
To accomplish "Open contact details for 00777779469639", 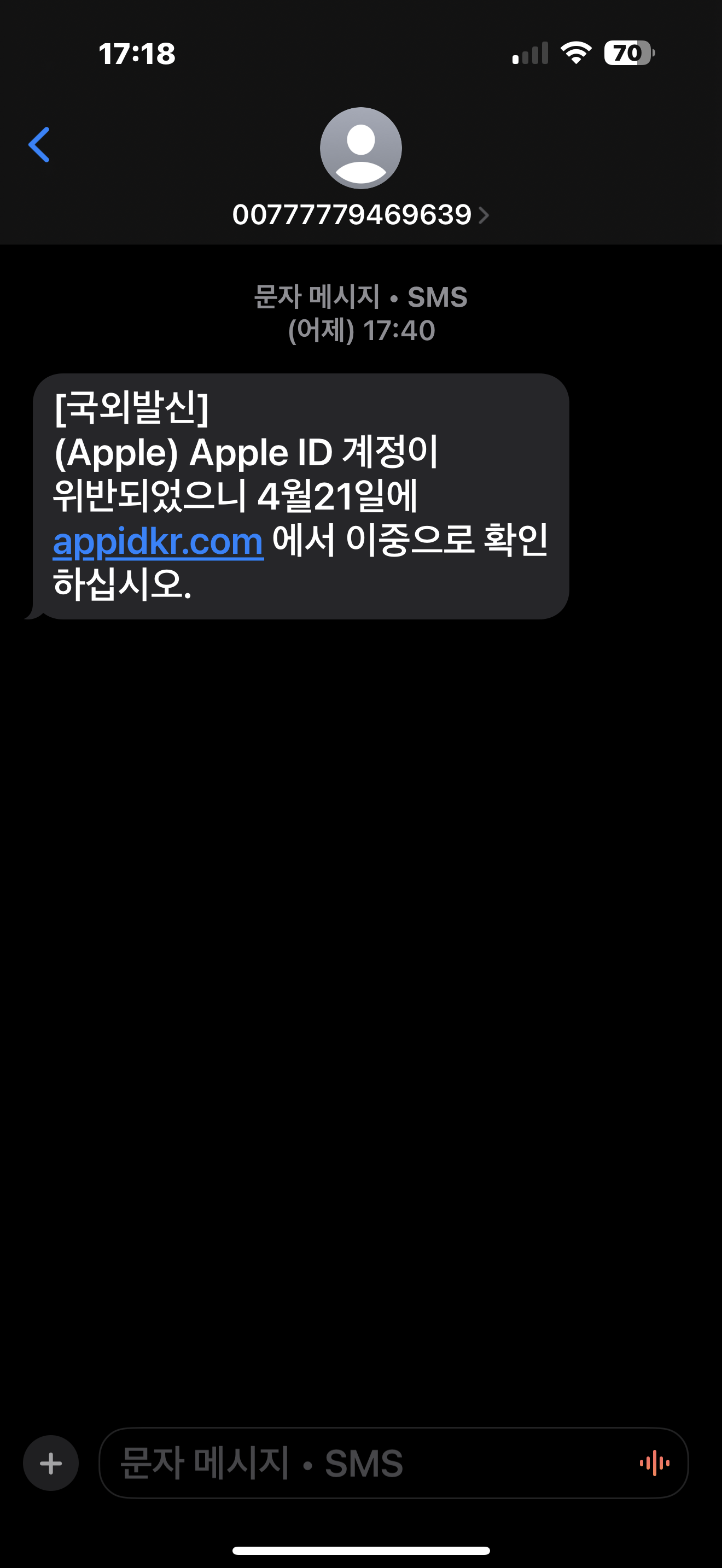I will click(360, 214).
